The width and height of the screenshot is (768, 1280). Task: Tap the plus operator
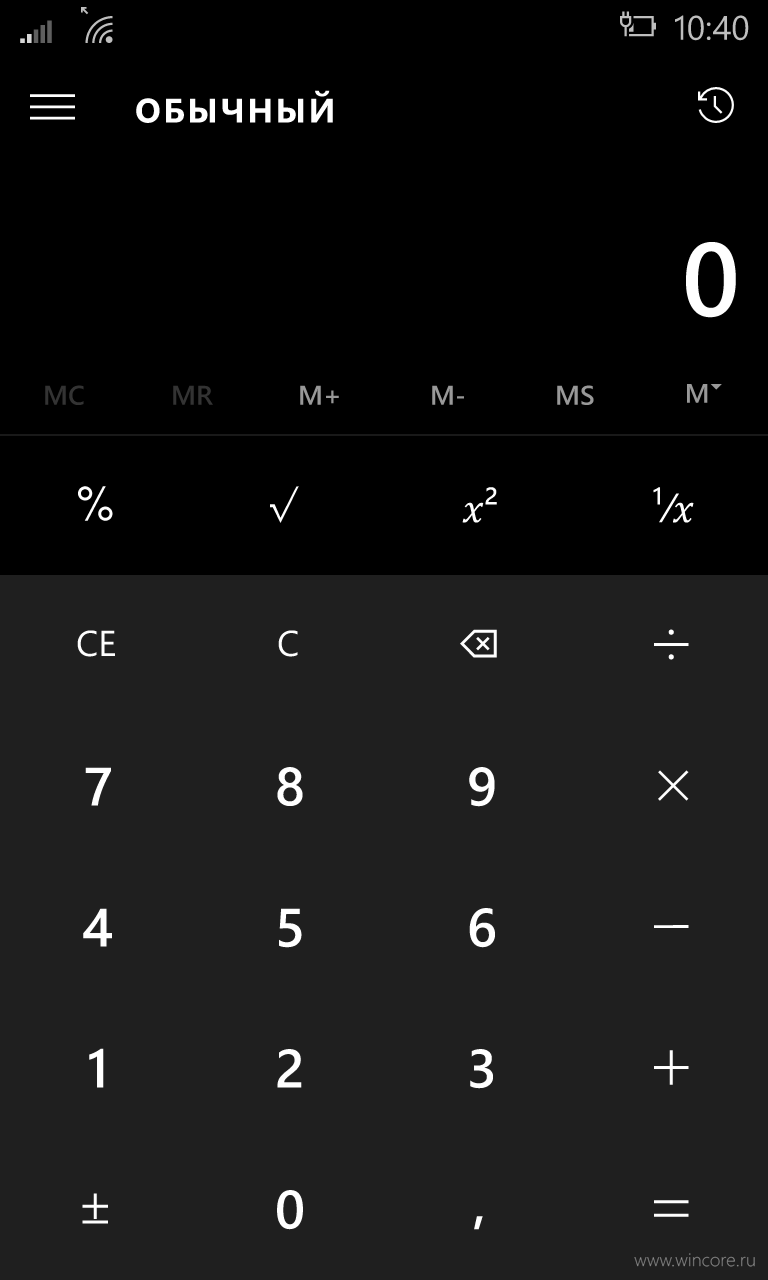(672, 1069)
